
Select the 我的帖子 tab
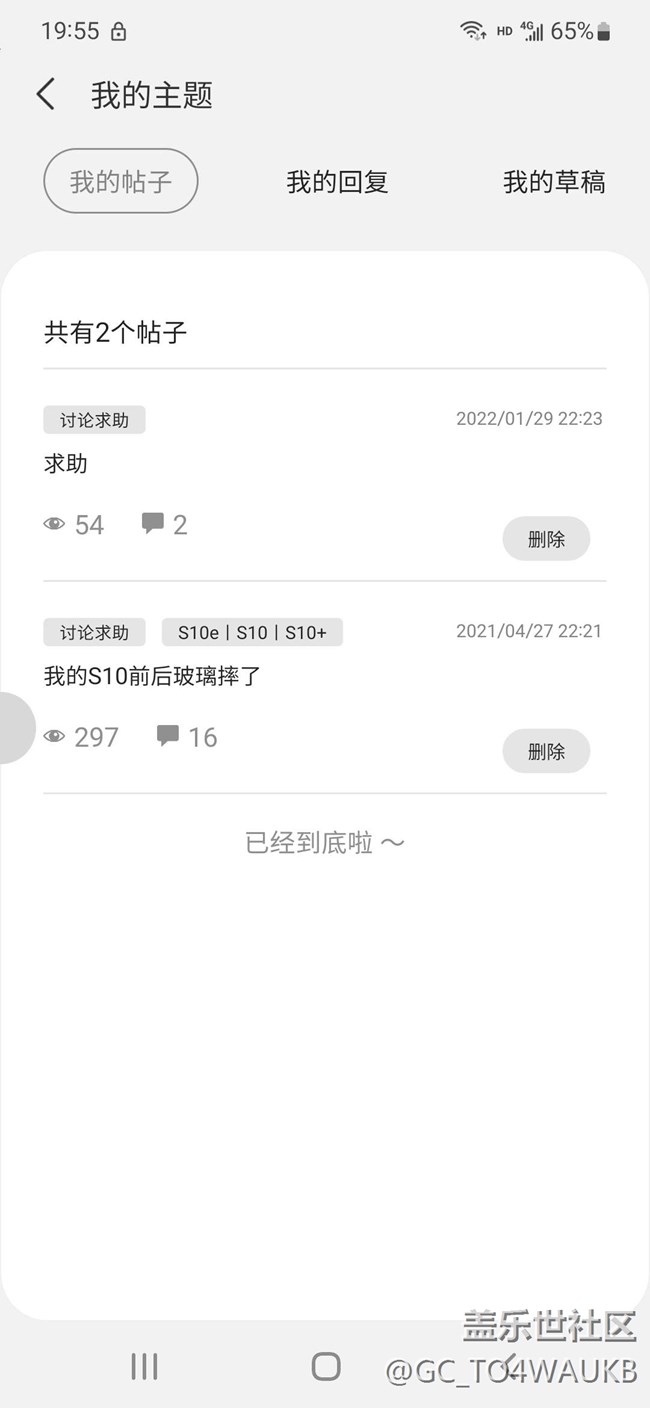(121, 181)
